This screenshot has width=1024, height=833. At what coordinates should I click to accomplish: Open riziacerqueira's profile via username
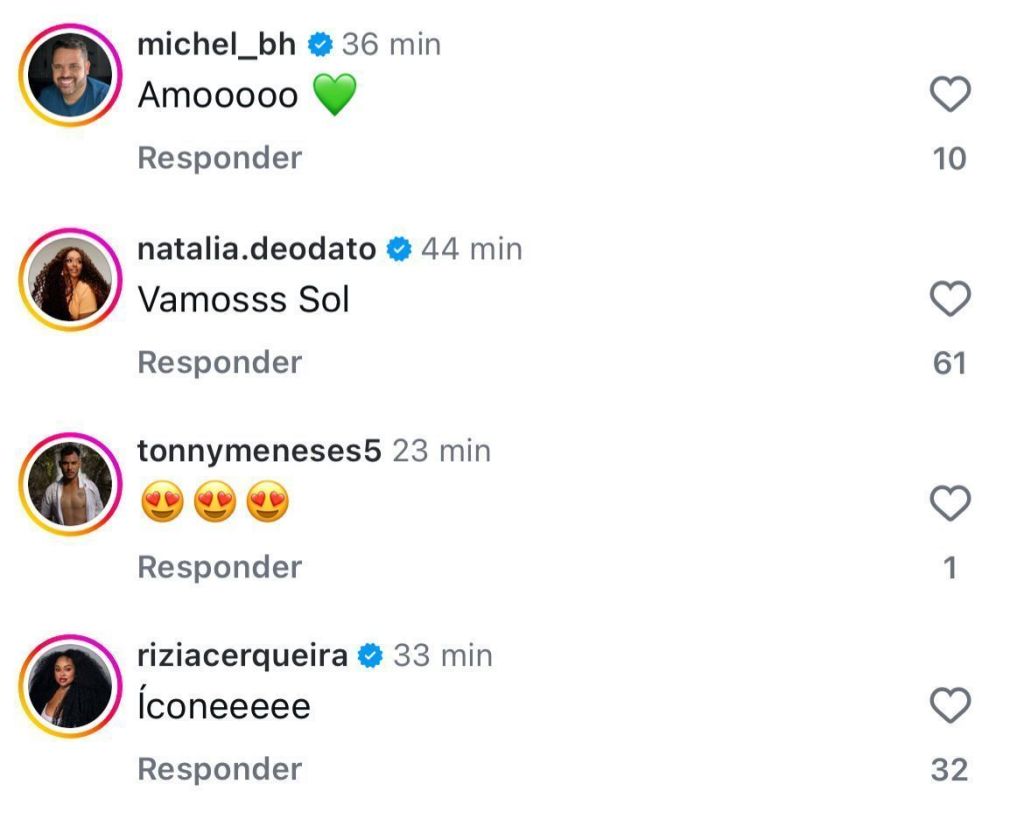click(x=242, y=655)
